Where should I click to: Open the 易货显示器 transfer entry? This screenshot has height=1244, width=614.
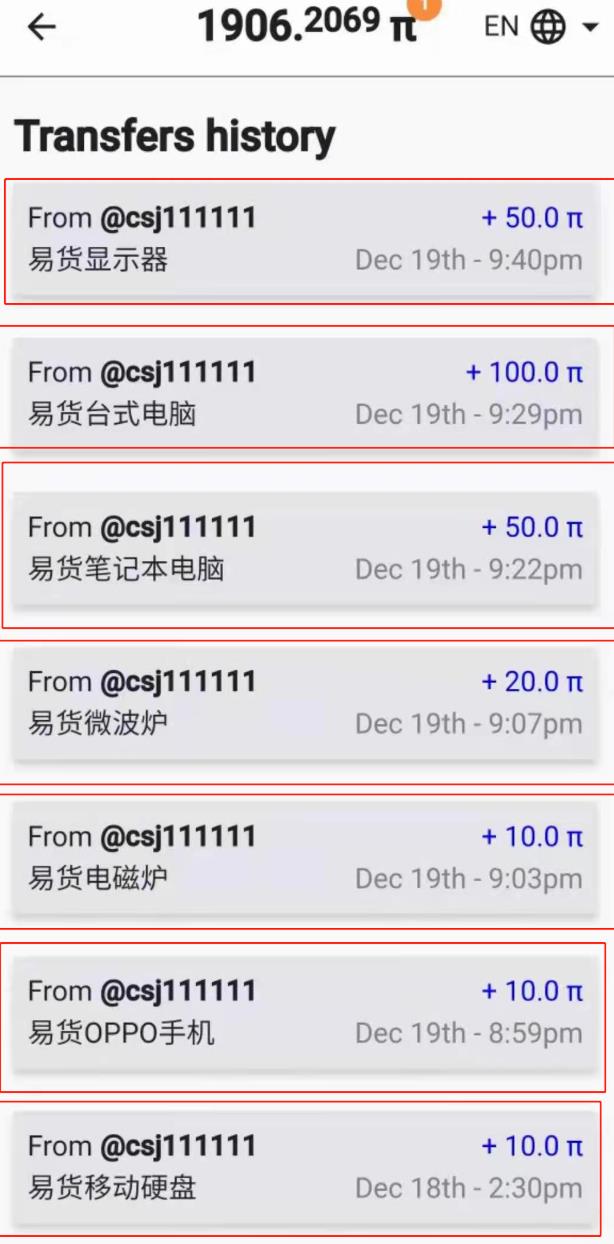pyautogui.click(x=306, y=240)
